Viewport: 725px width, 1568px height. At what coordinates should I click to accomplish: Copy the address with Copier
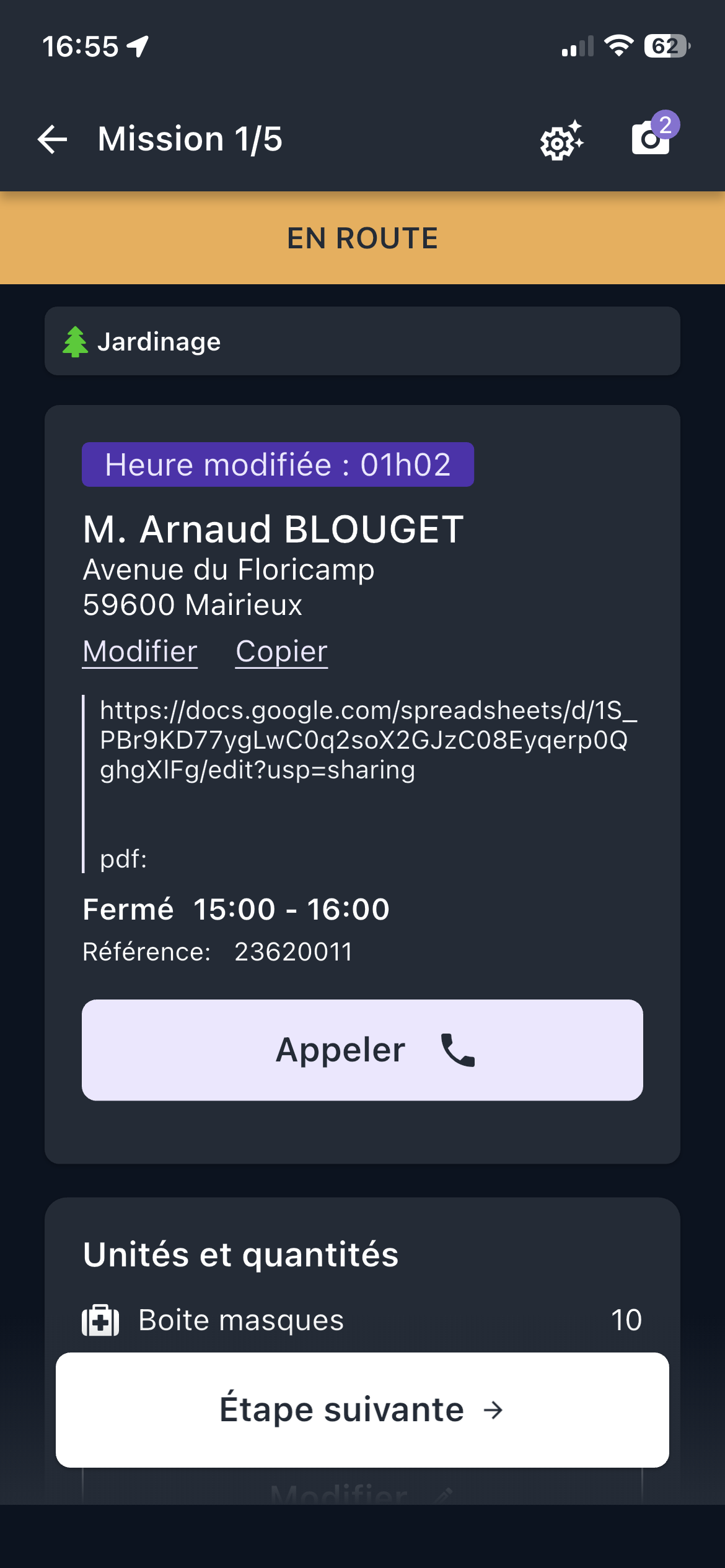(281, 651)
